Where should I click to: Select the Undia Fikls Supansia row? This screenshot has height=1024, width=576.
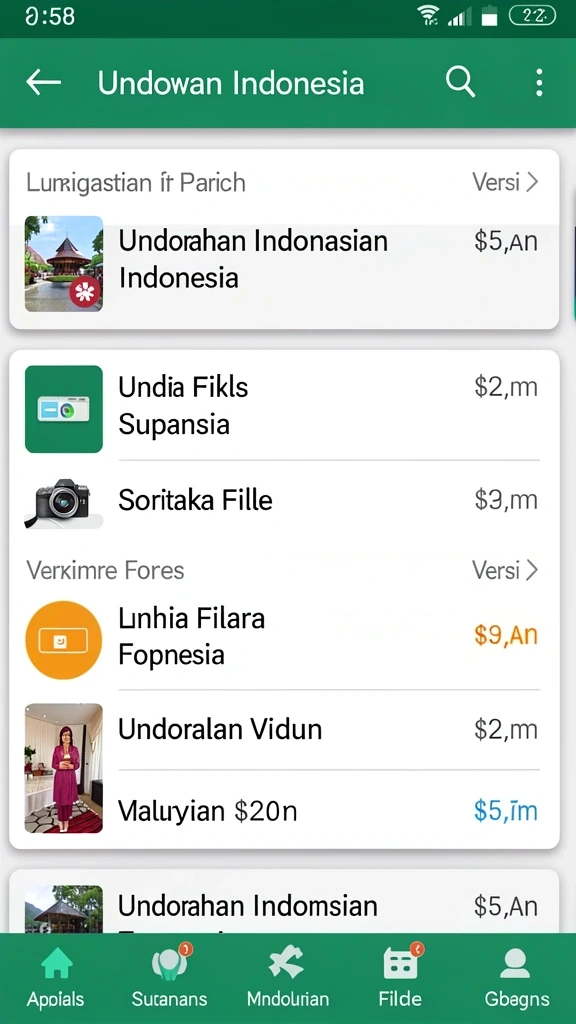coord(284,407)
